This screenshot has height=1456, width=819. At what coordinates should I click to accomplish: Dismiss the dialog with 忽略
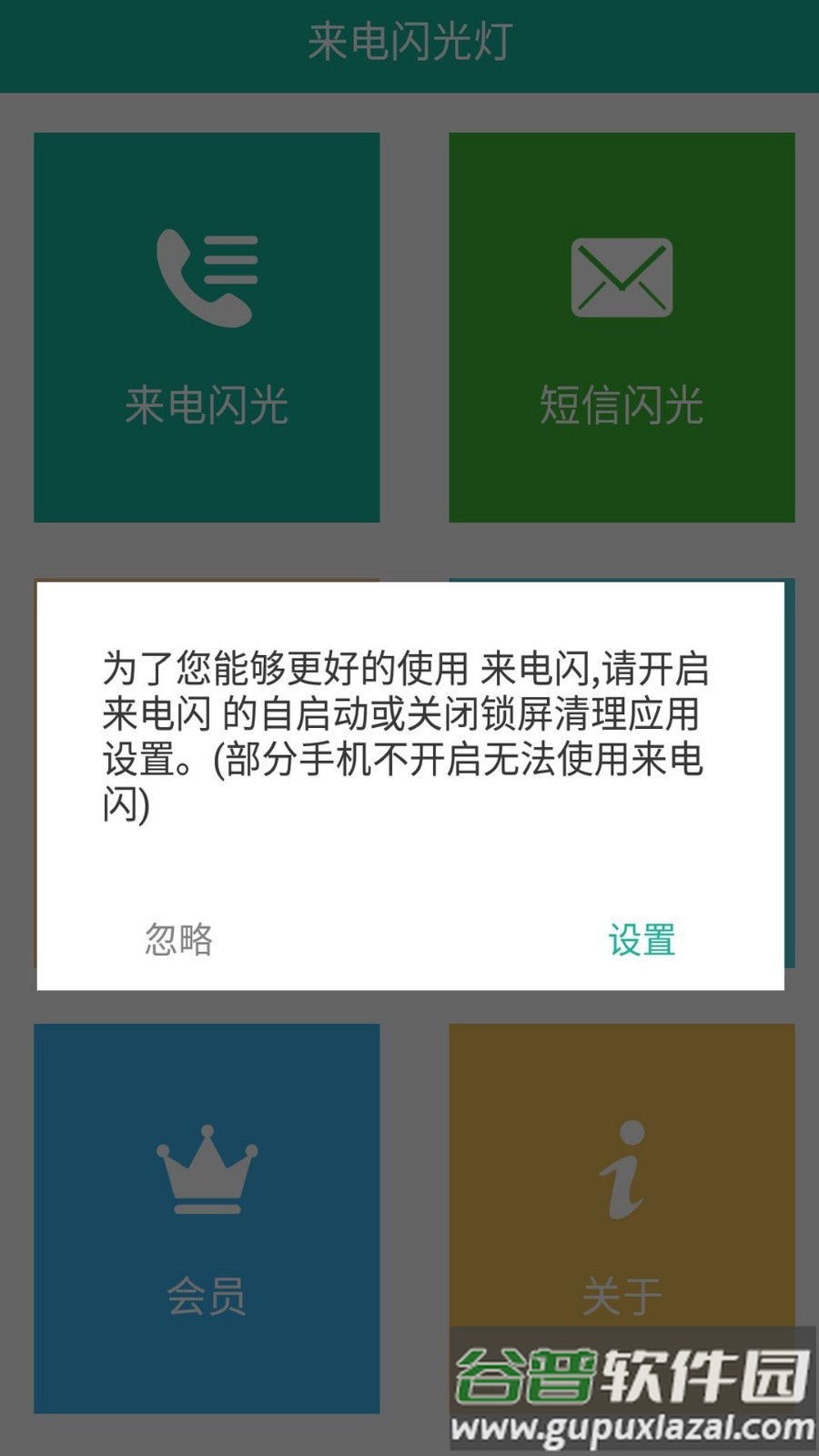[179, 939]
